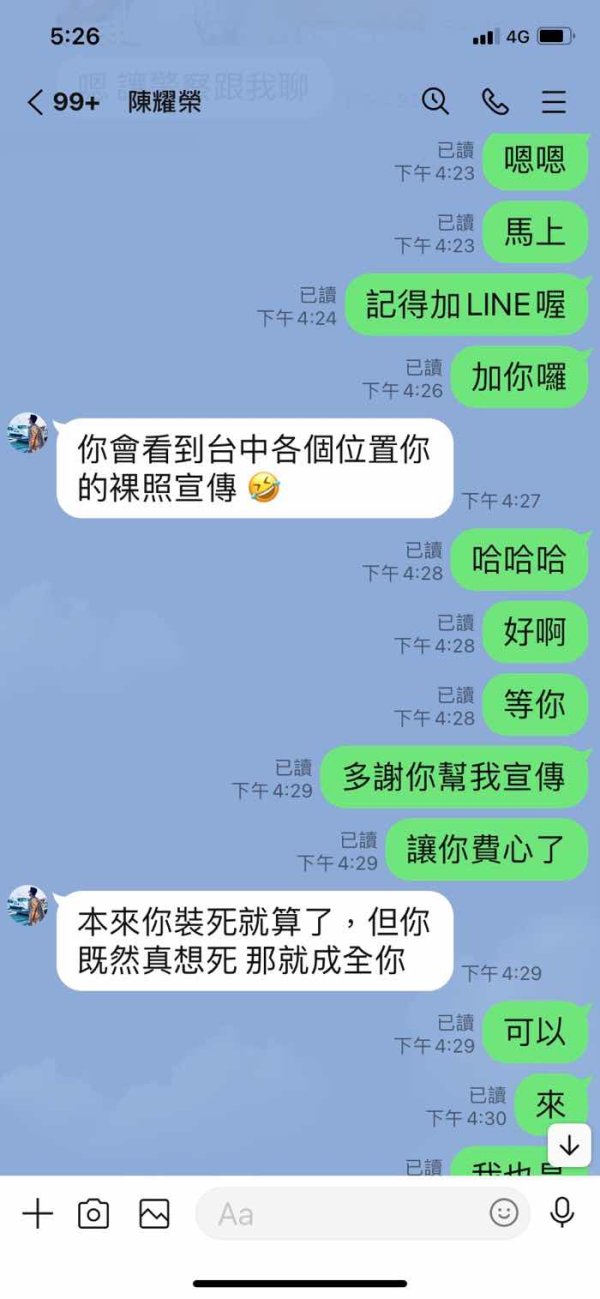Open the chat menu (hamburger icon)
600x1299 pixels.
pyautogui.click(x=554, y=102)
